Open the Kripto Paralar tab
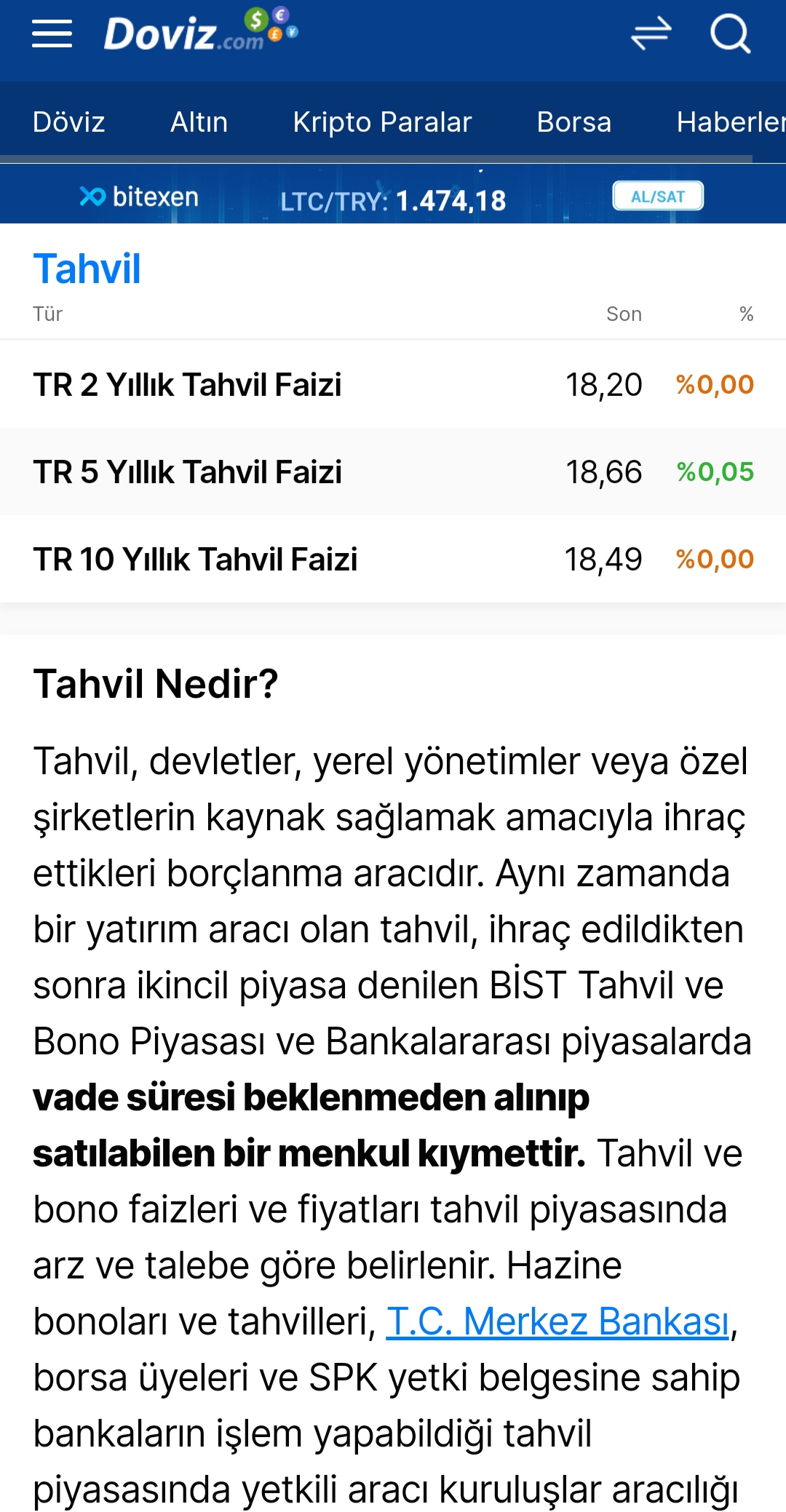This screenshot has height=1512, width=786. pos(382,122)
